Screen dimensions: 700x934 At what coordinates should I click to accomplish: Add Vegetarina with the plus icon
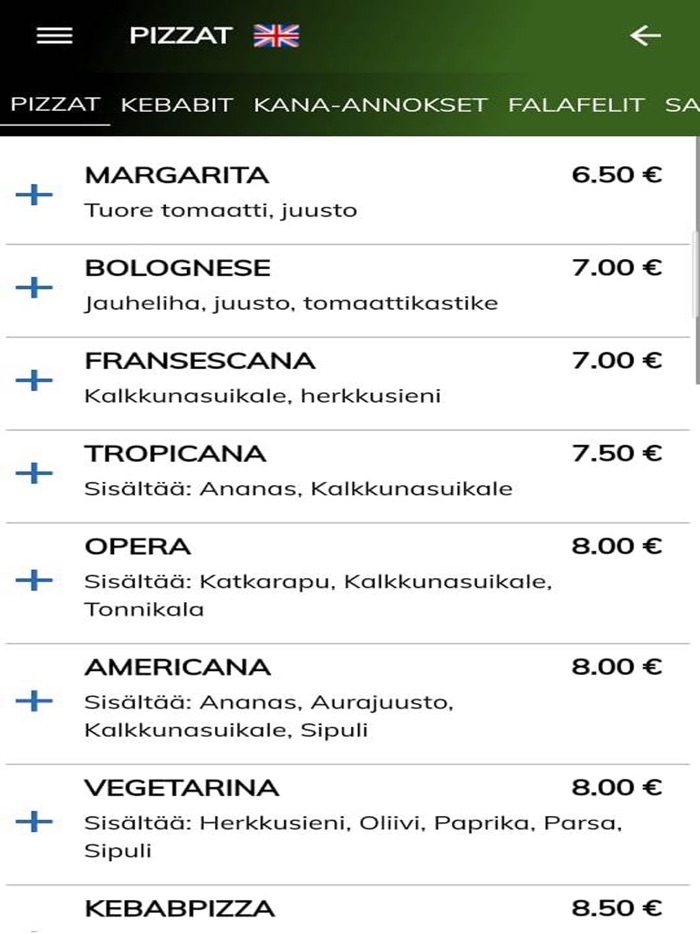coord(35,822)
